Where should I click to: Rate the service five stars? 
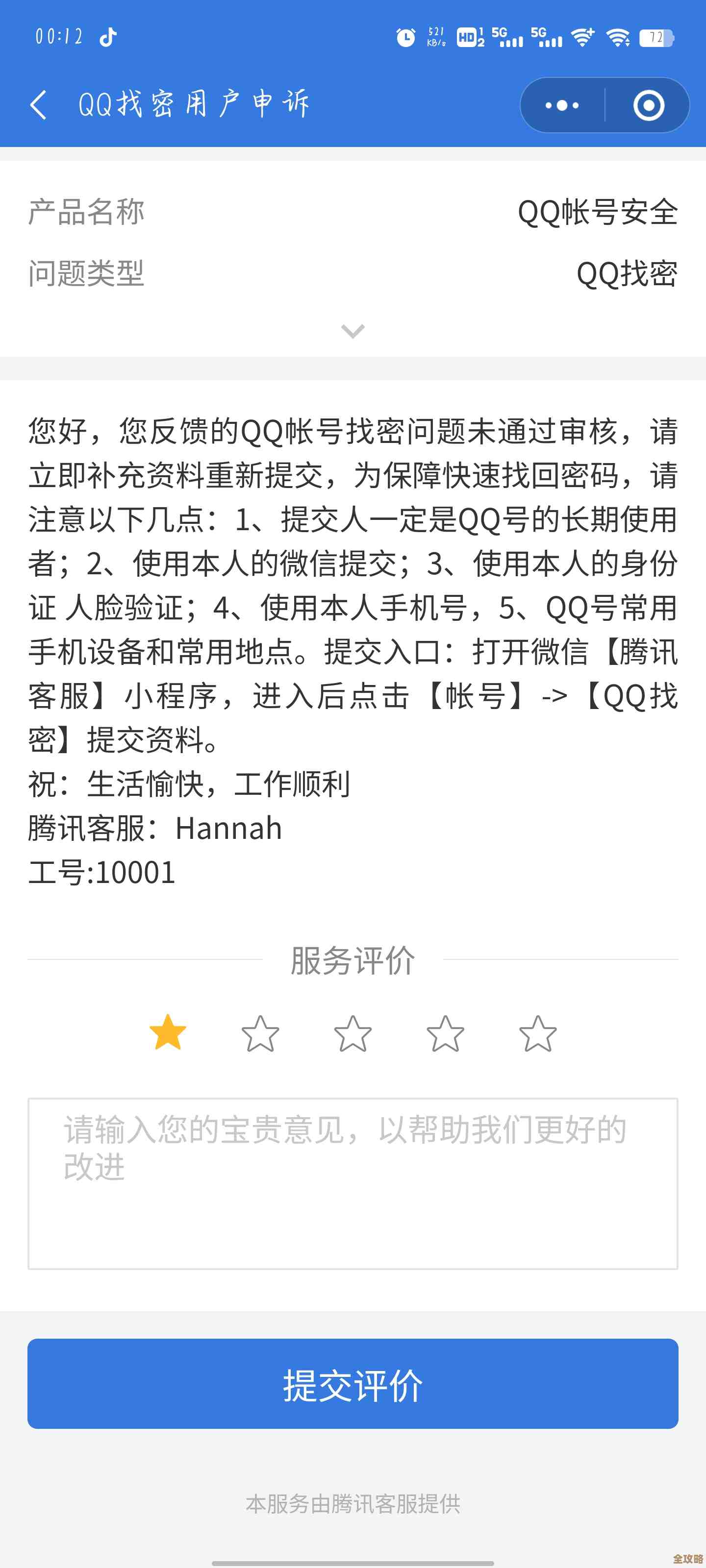pyautogui.click(x=536, y=1033)
